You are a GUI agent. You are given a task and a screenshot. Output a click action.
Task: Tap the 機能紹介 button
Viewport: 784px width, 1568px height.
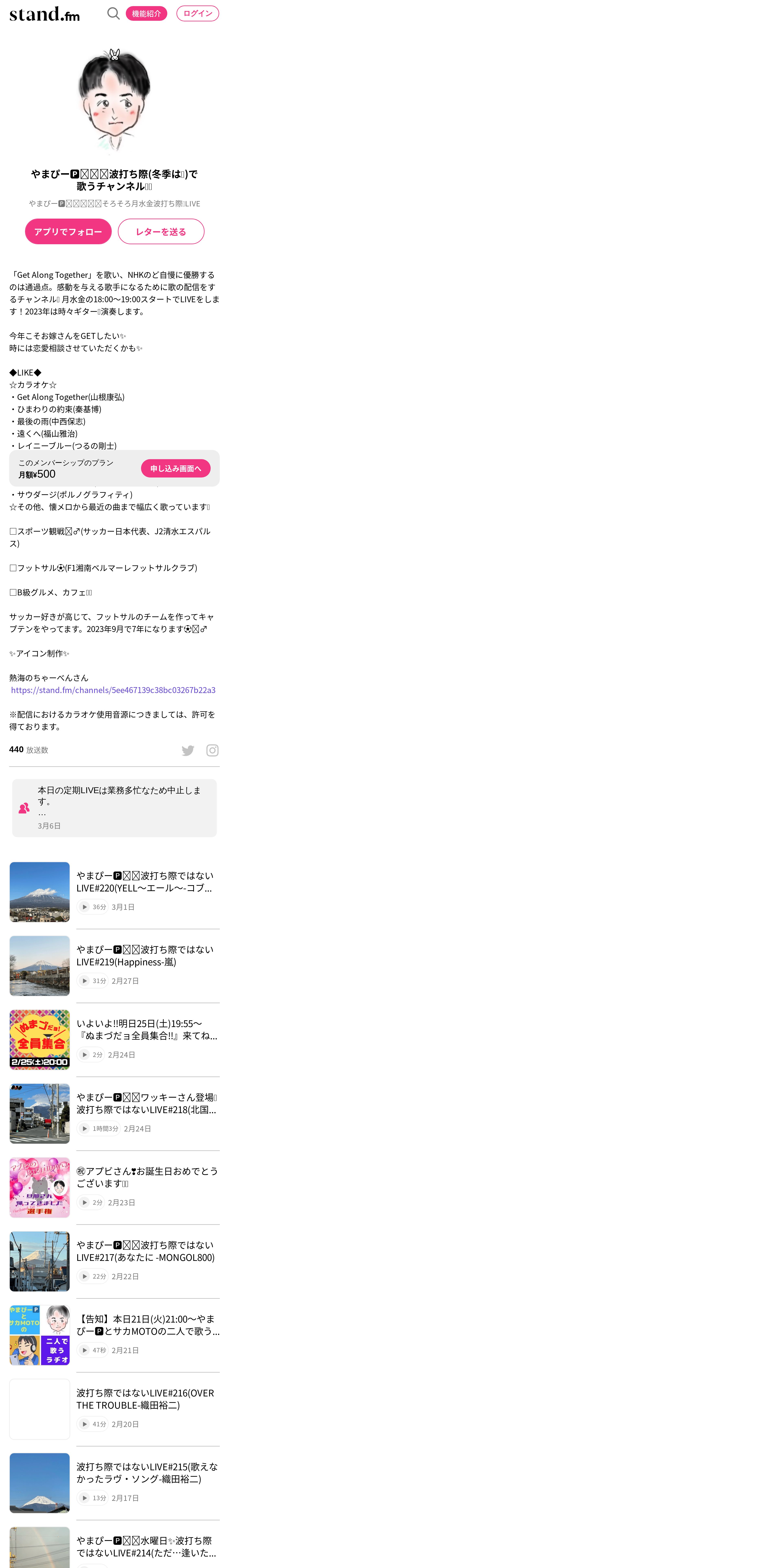(146, 13)
